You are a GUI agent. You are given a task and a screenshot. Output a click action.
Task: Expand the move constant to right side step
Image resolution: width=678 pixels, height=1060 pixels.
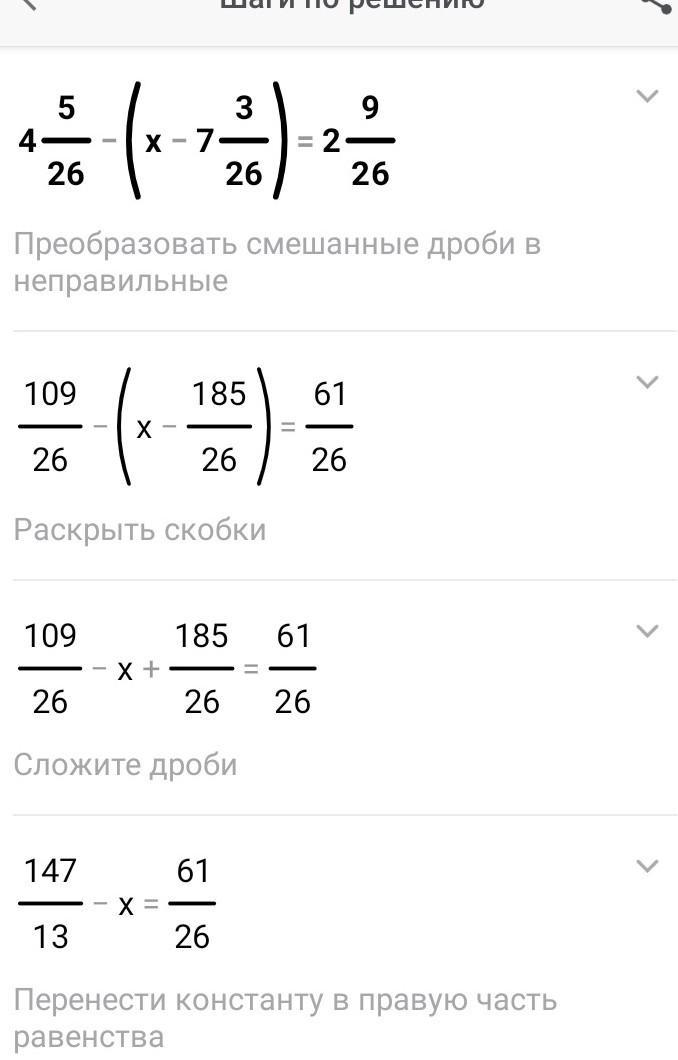point(647,865)
